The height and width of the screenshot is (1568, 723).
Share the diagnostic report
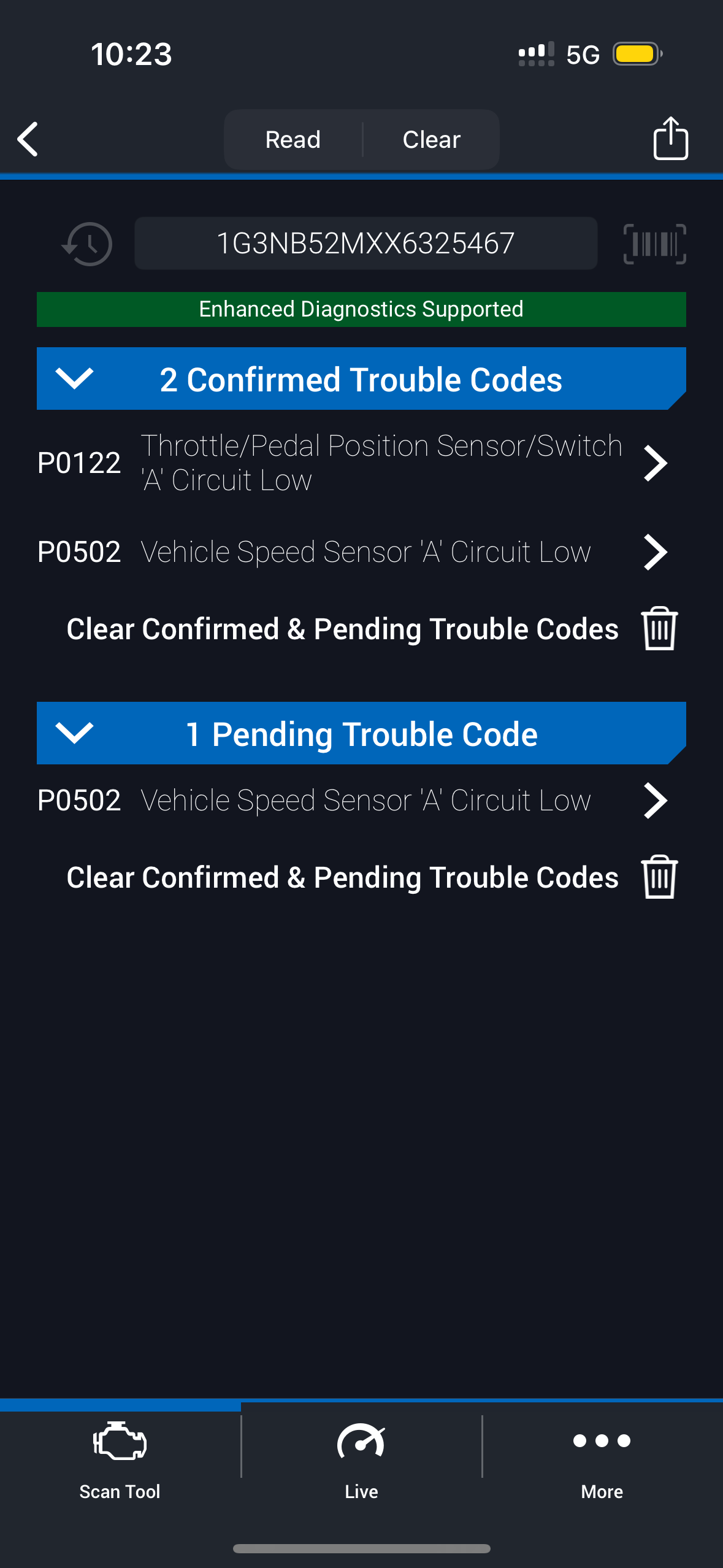pyautogui.click(x=670, y=139)
